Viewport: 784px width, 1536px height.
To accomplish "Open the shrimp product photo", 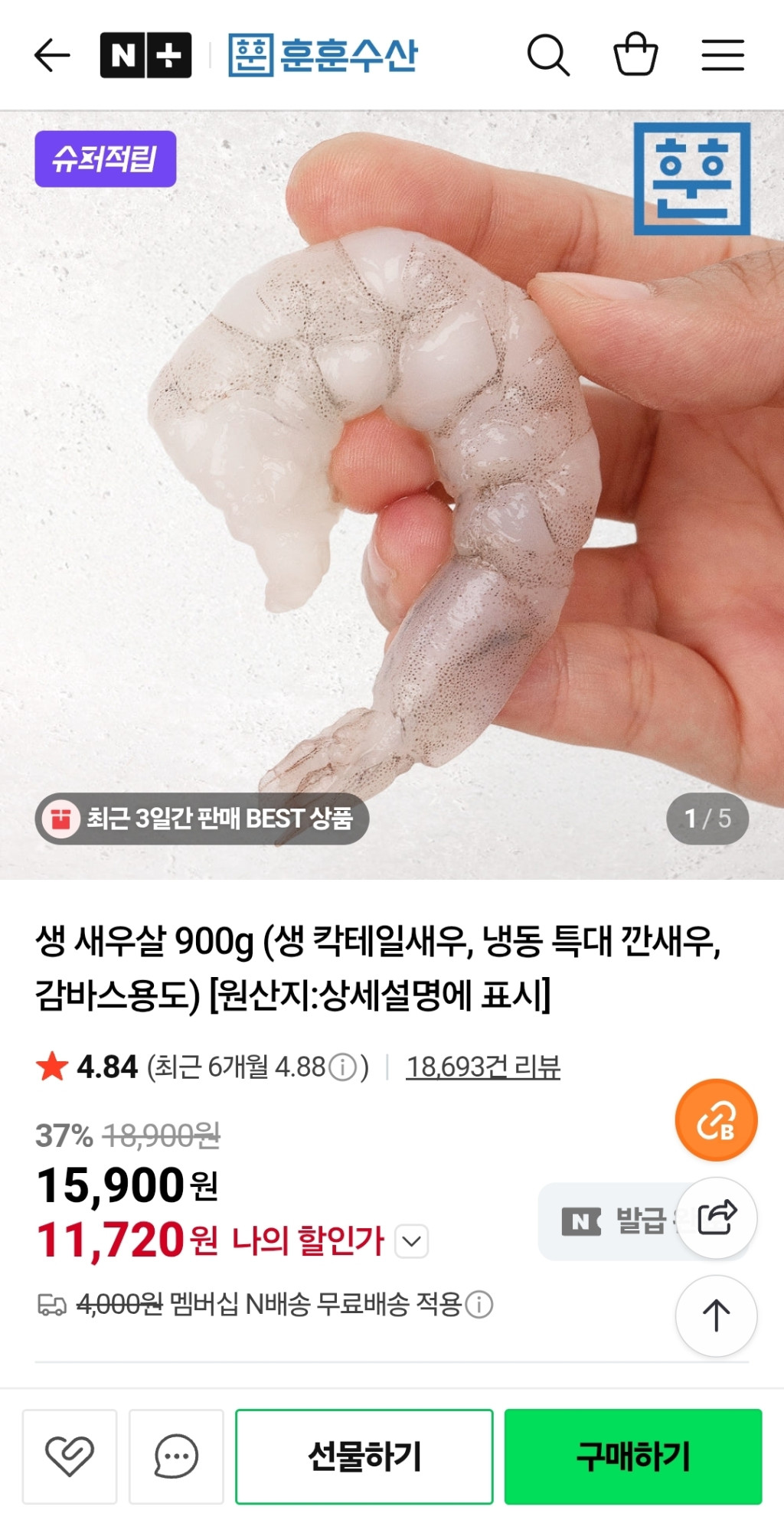I will click(x=392, y=490).
